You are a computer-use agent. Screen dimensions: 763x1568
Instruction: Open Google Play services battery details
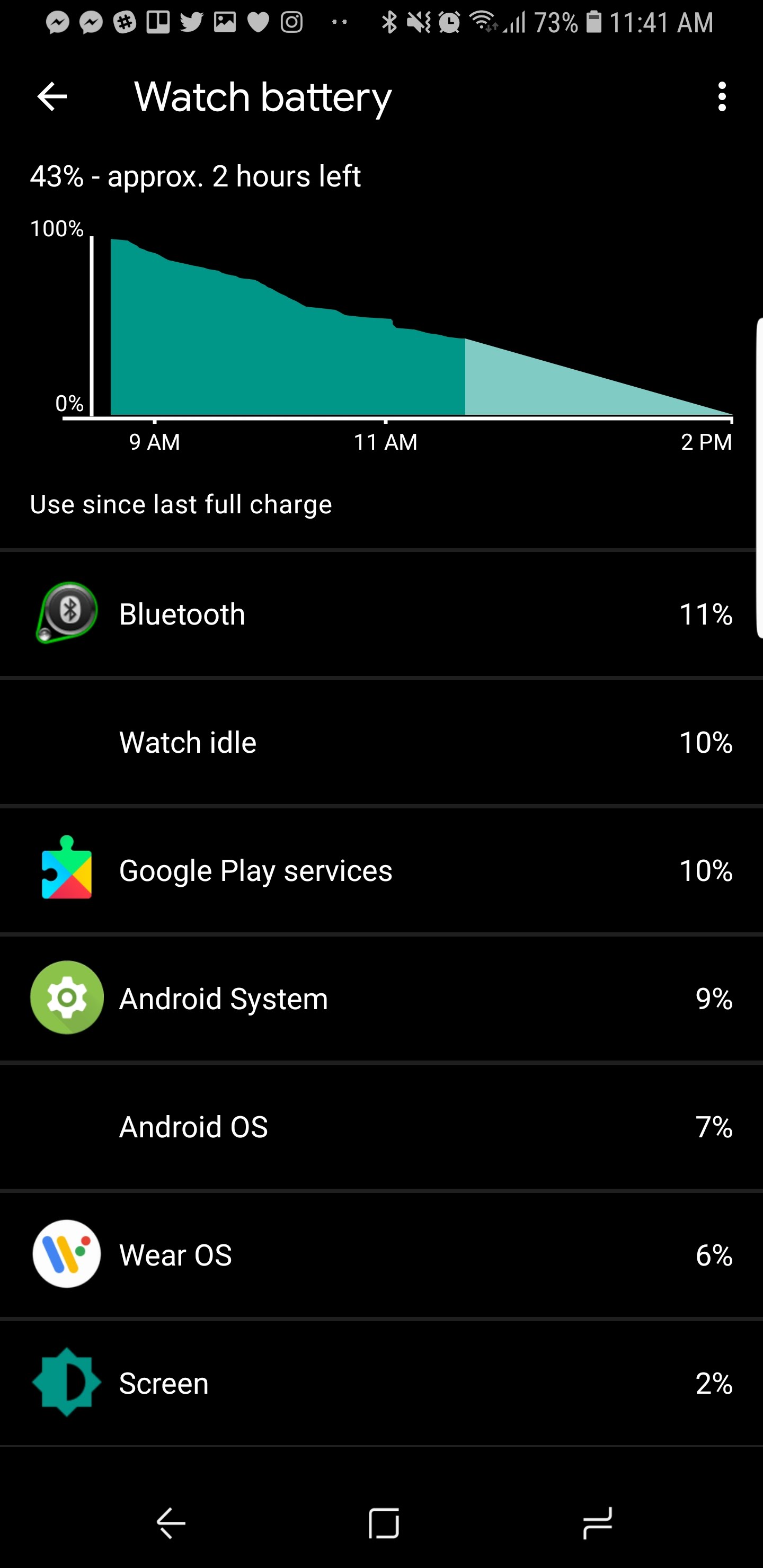(381, 870)
